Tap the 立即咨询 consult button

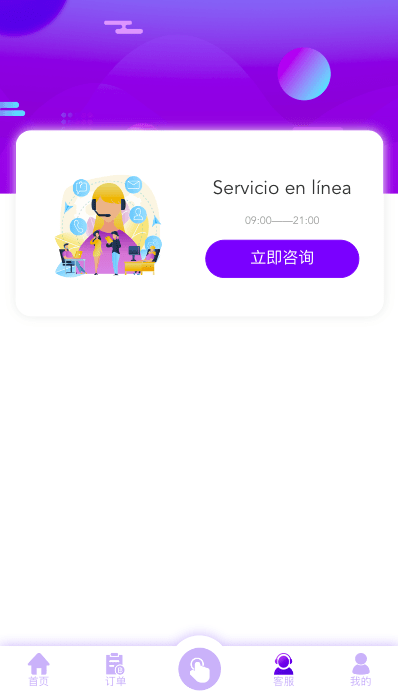click(282, 259)
